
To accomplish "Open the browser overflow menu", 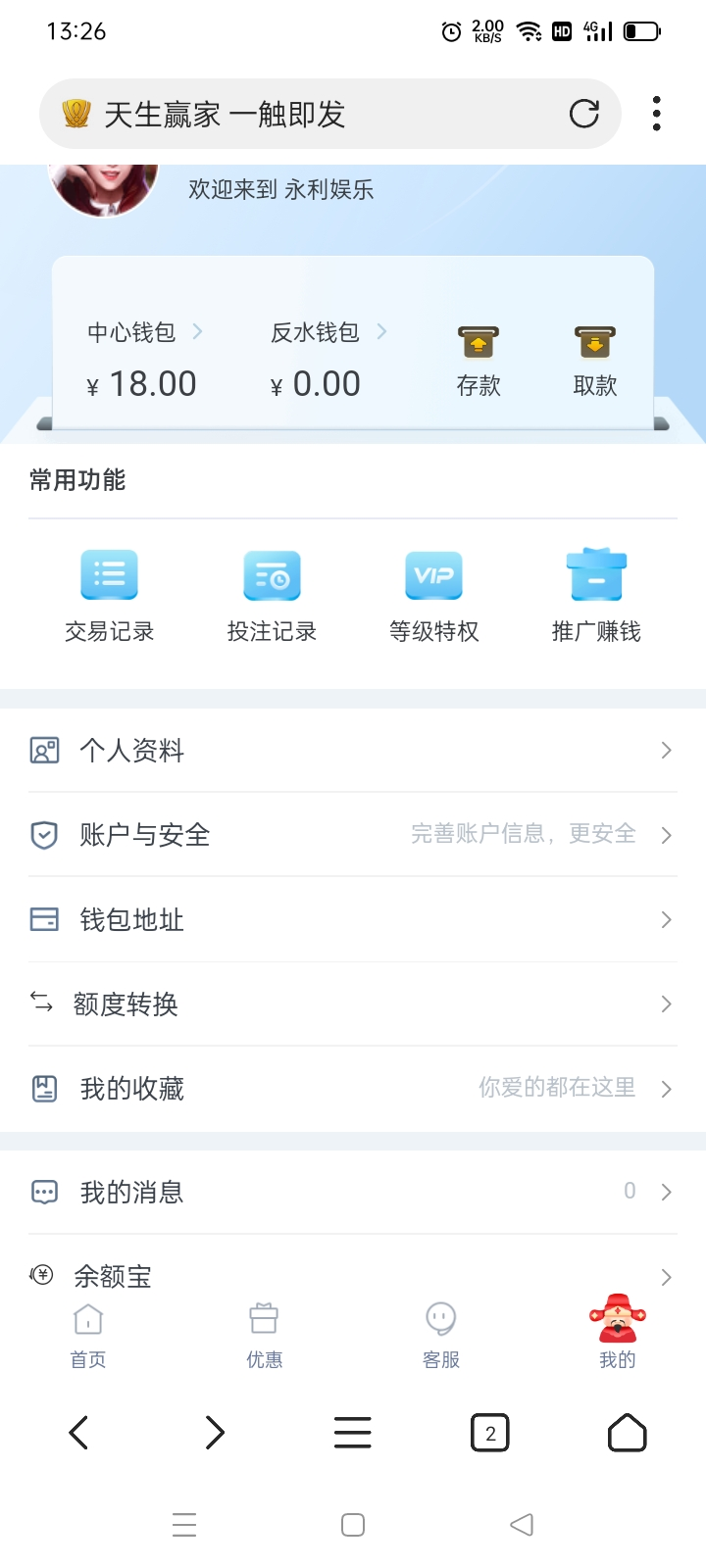I will click(x=656, y=115).
